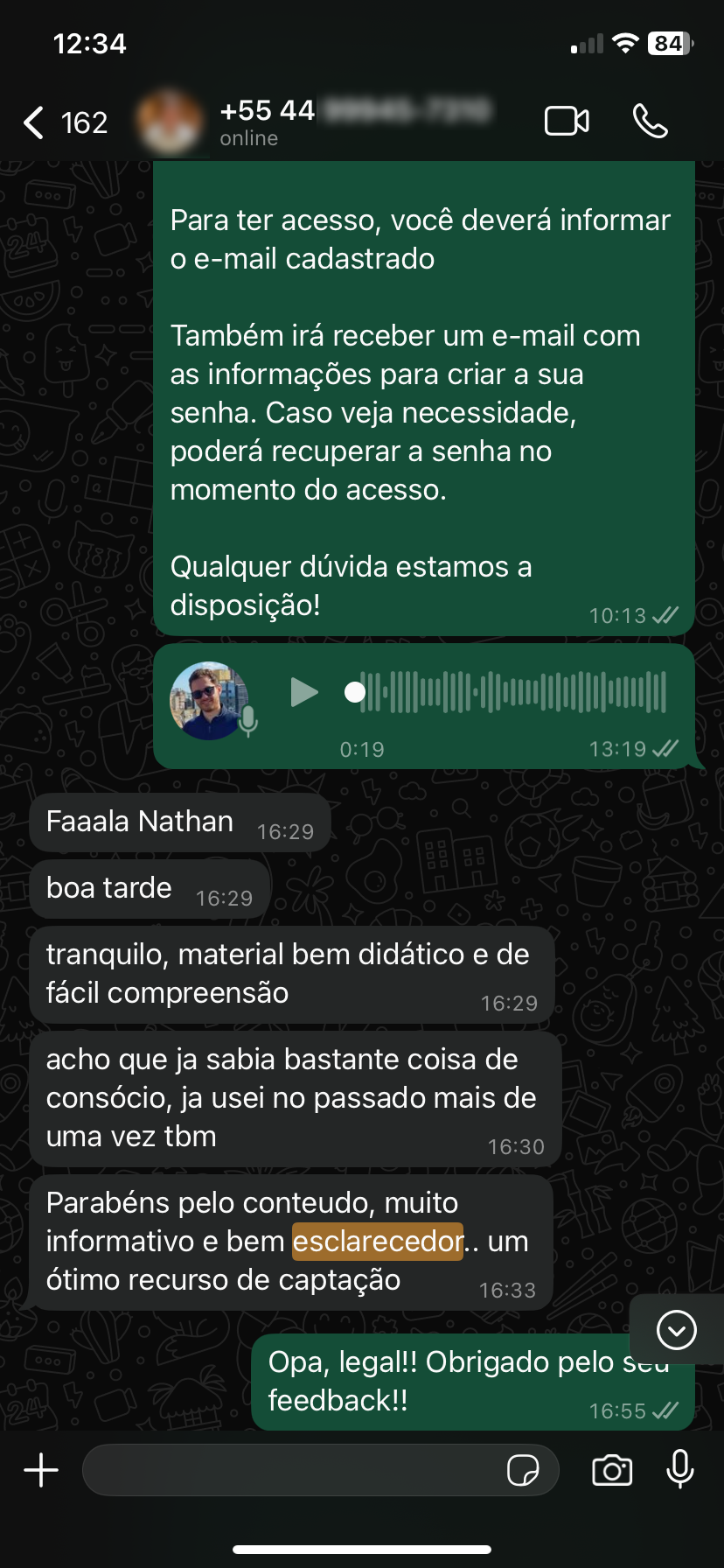724x1568 pixels.
Task: Tap the voice message waveform to seek playback
Action: point(507,691)
